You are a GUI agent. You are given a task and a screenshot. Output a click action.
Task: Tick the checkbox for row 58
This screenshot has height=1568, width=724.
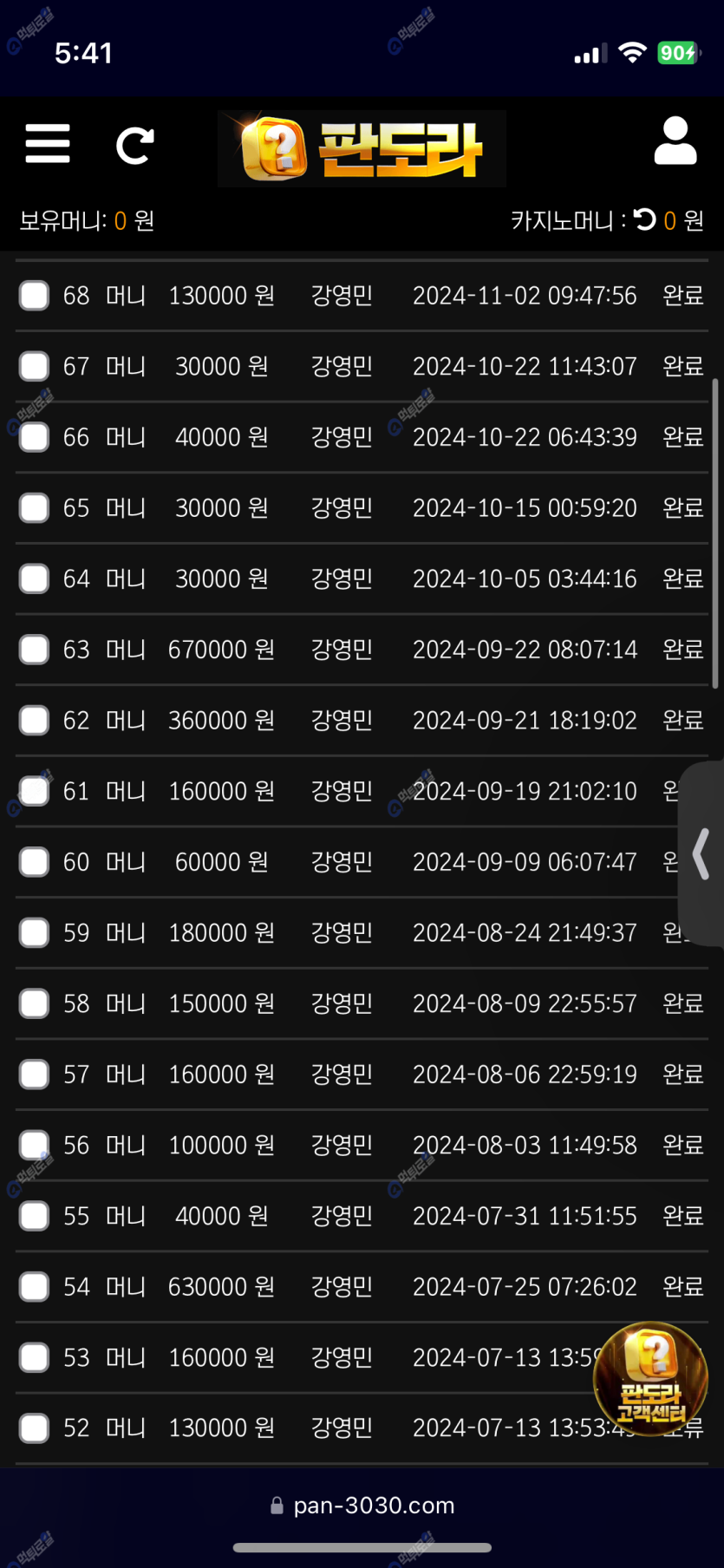click(35, 1003)
